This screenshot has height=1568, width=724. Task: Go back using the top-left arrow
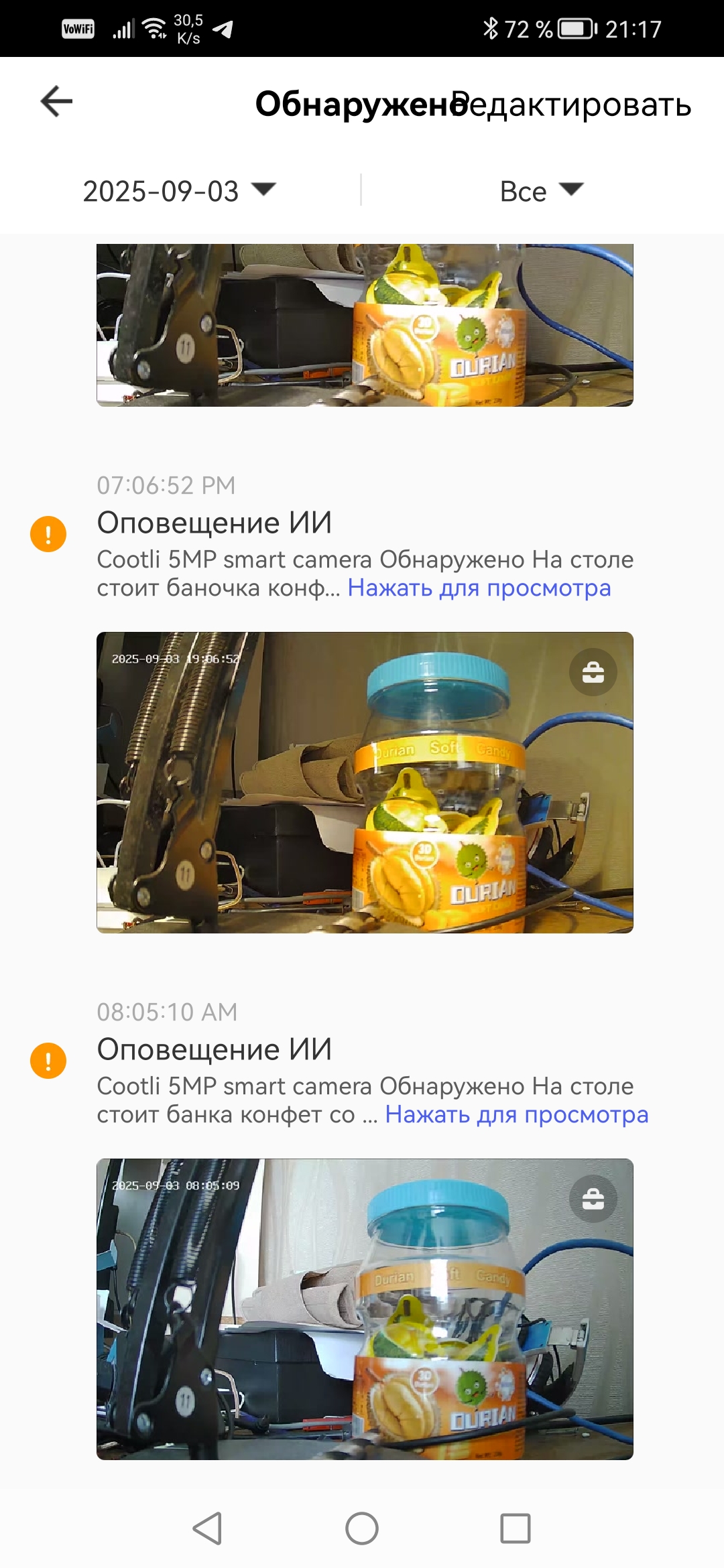(x=56, y=102)
